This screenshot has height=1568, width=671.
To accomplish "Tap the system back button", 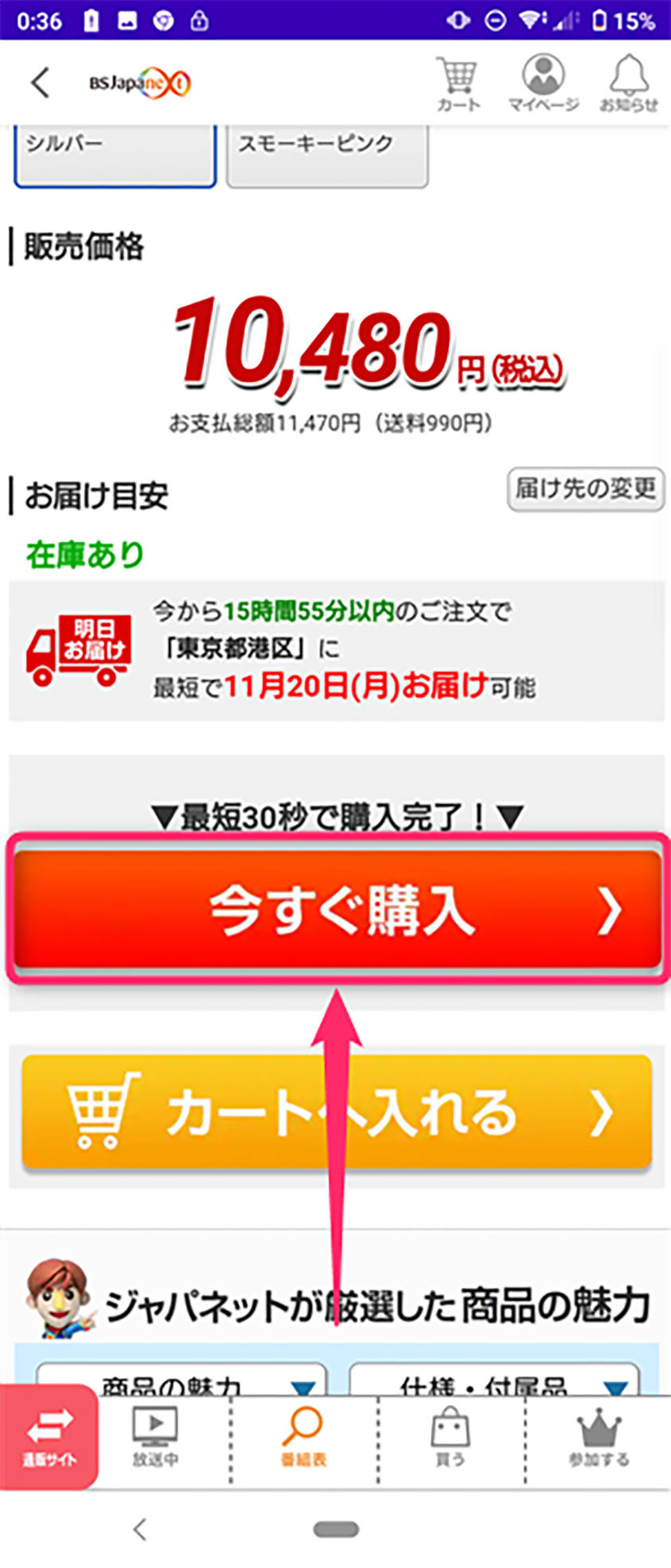I will 140,1528.
